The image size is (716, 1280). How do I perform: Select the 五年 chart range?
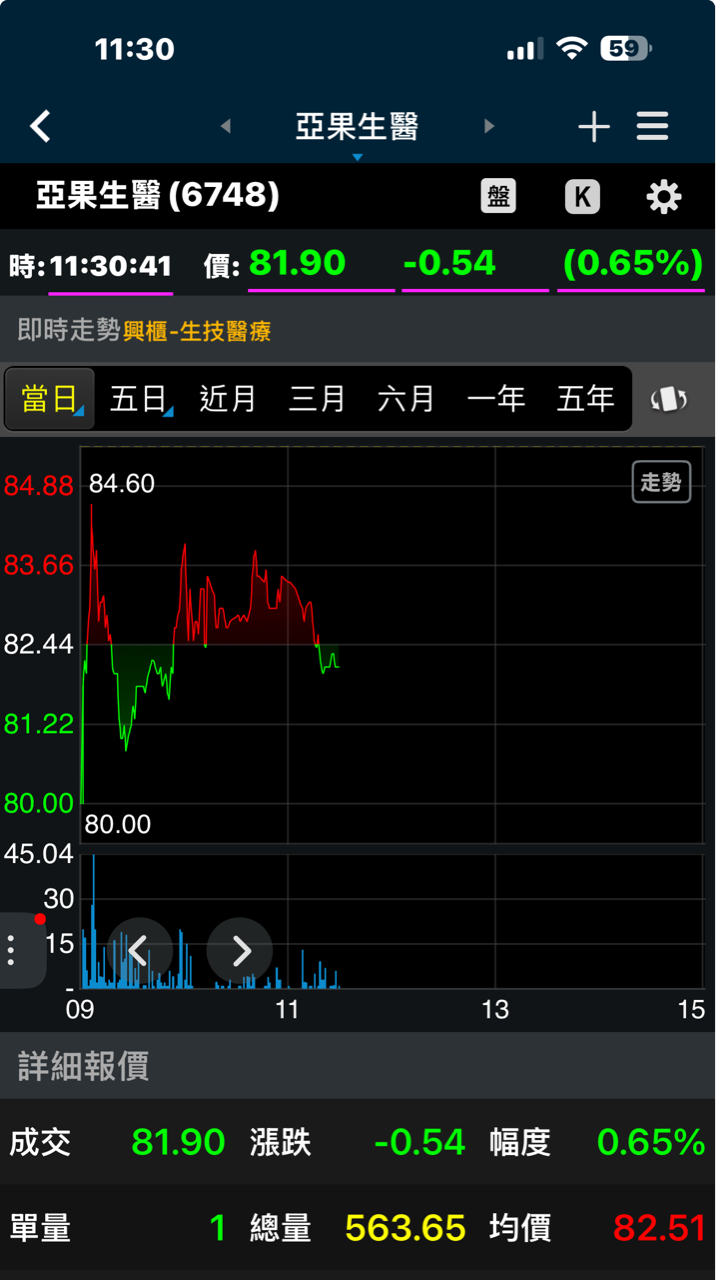click(x=585, y=399)
